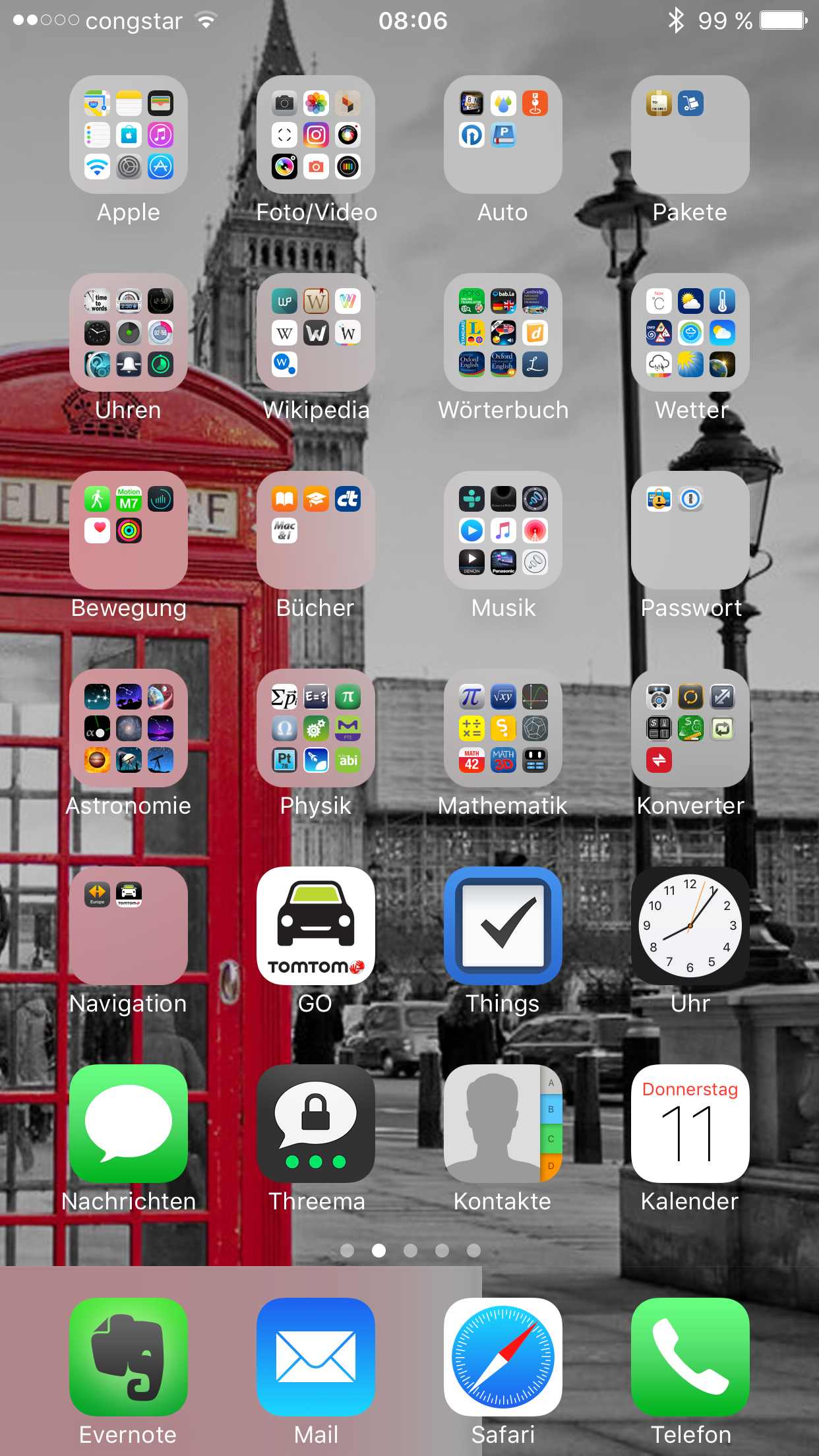Open the Astronomie folder
Viewport: 819px width, 1456px height.
point(129,728)
